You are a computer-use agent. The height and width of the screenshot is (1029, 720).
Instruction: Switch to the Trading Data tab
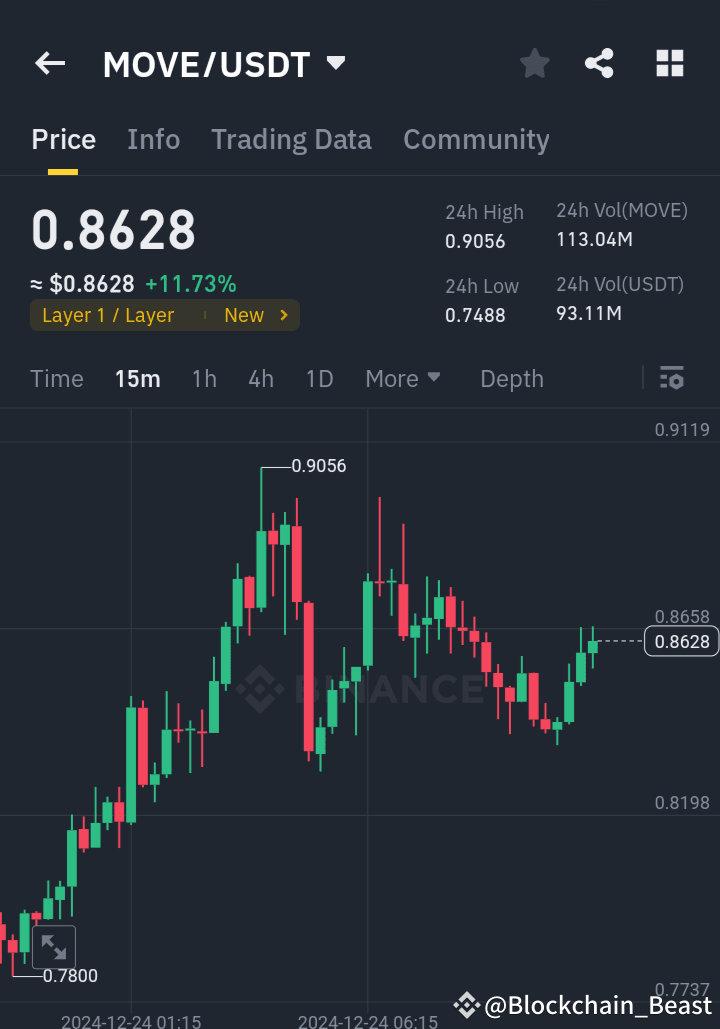pyautogui.click(x=291, y=140)
